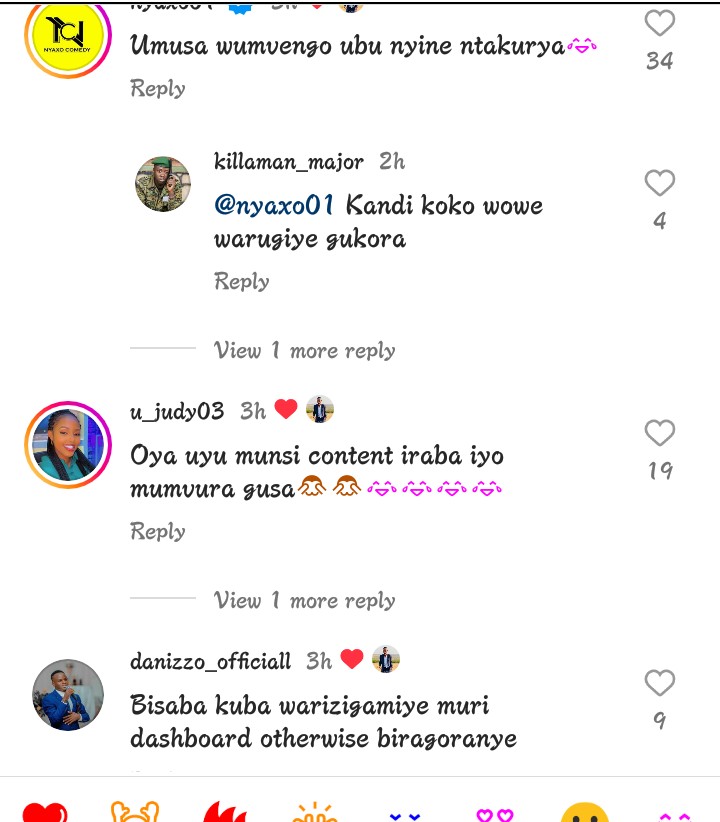Expand more replies under u_judy03's comment
Screen dimensions: 720x822
pos(304,601)
